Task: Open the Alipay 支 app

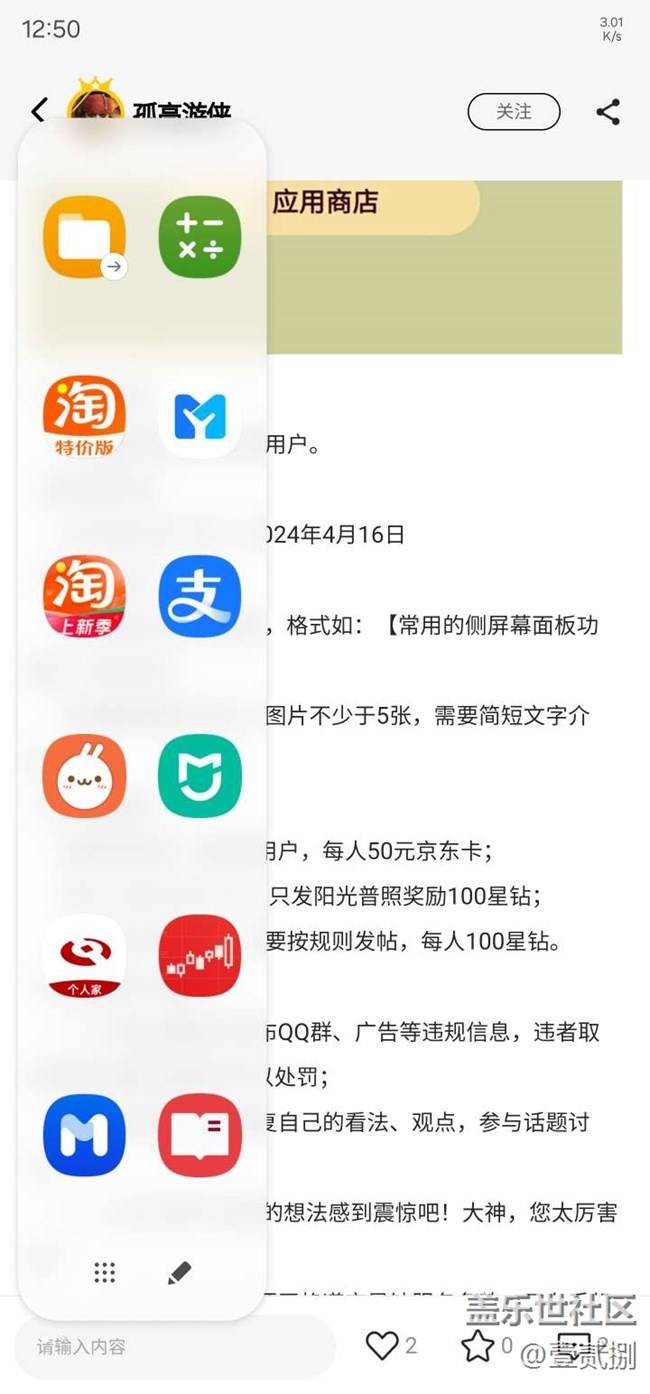Action: coord(200,597)
